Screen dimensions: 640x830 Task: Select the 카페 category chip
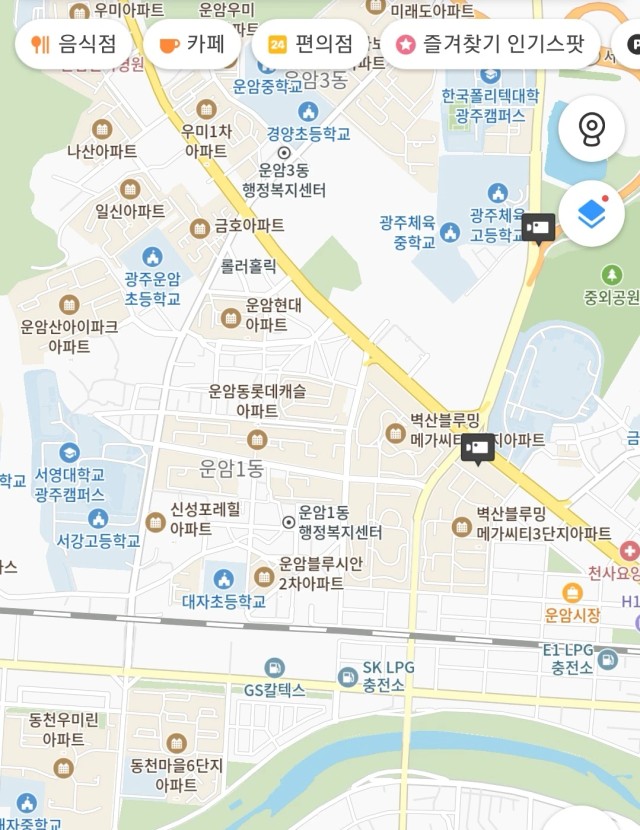pyautogui.click(x=192, y=44)
